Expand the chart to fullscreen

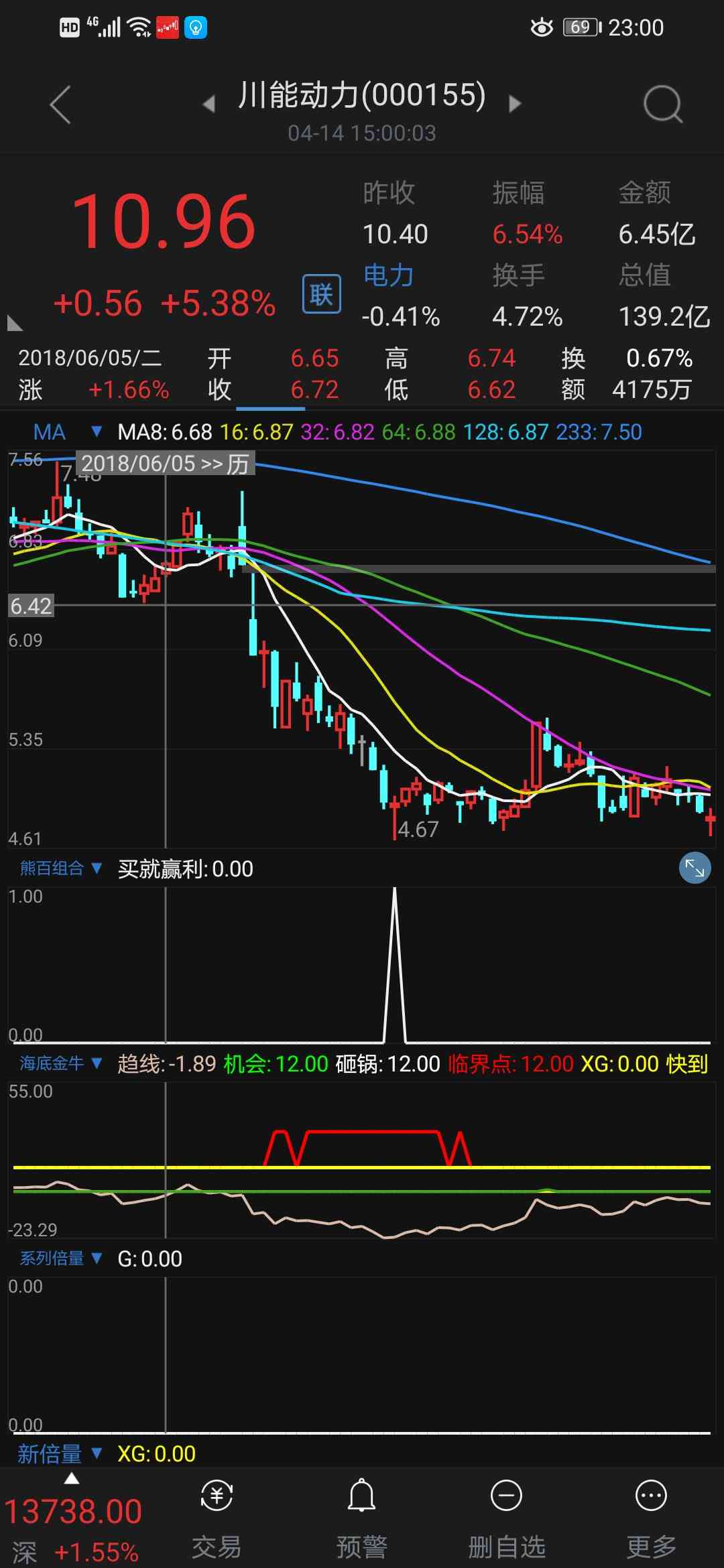(x=695, y=869)
